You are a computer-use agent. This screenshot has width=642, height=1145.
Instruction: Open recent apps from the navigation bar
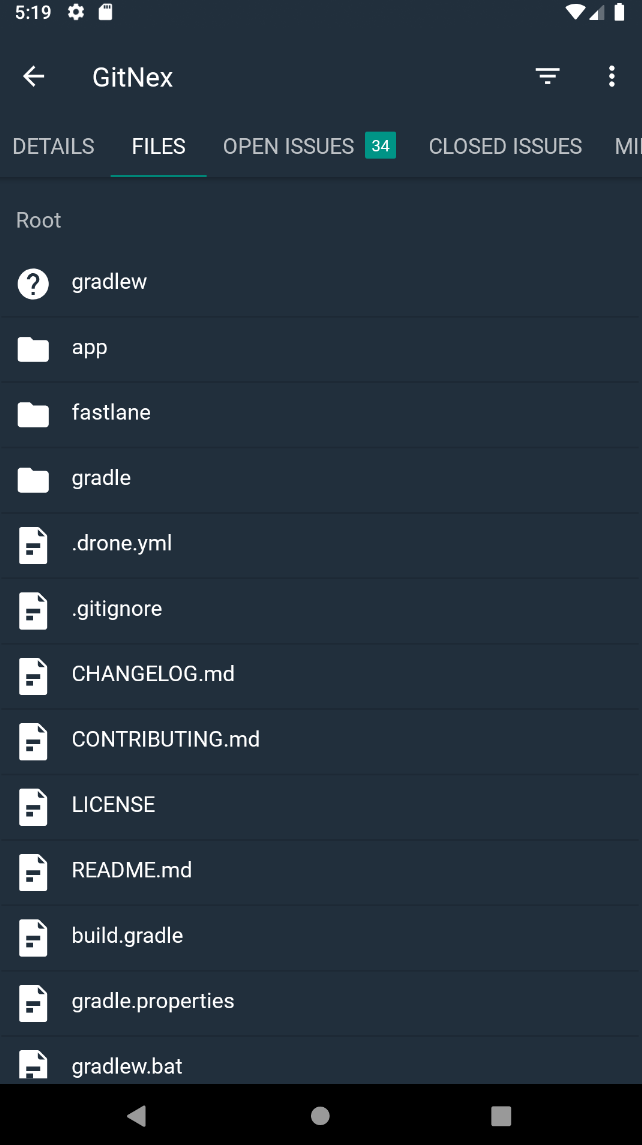501,1115
